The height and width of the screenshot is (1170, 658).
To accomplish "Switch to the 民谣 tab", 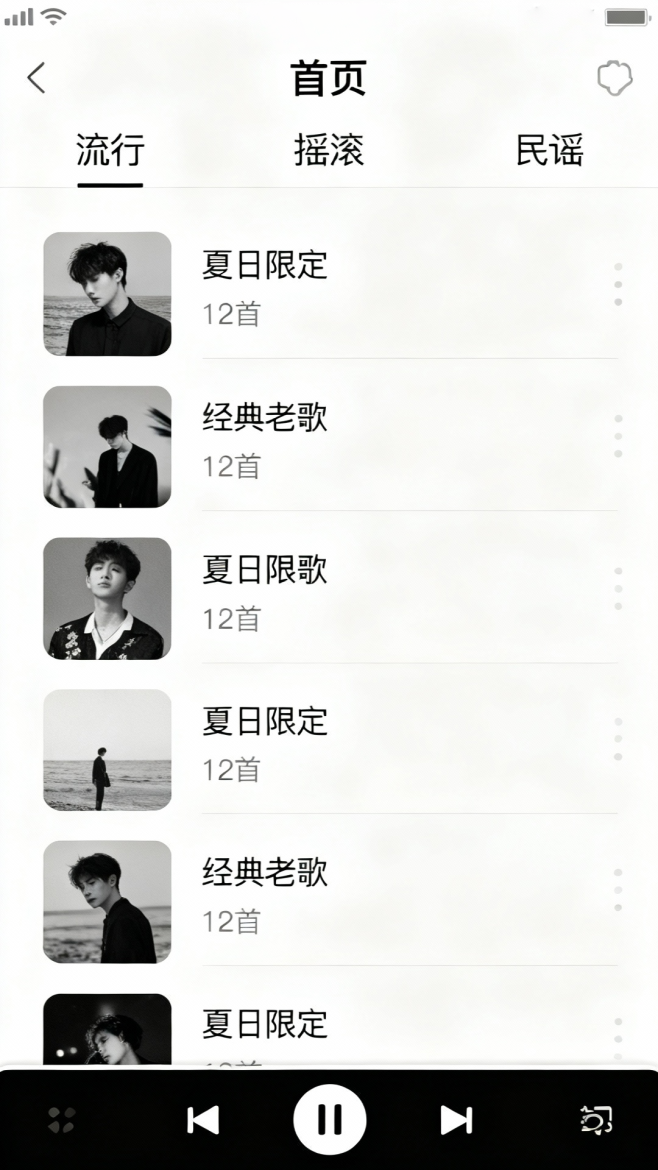I will point(549,151).
